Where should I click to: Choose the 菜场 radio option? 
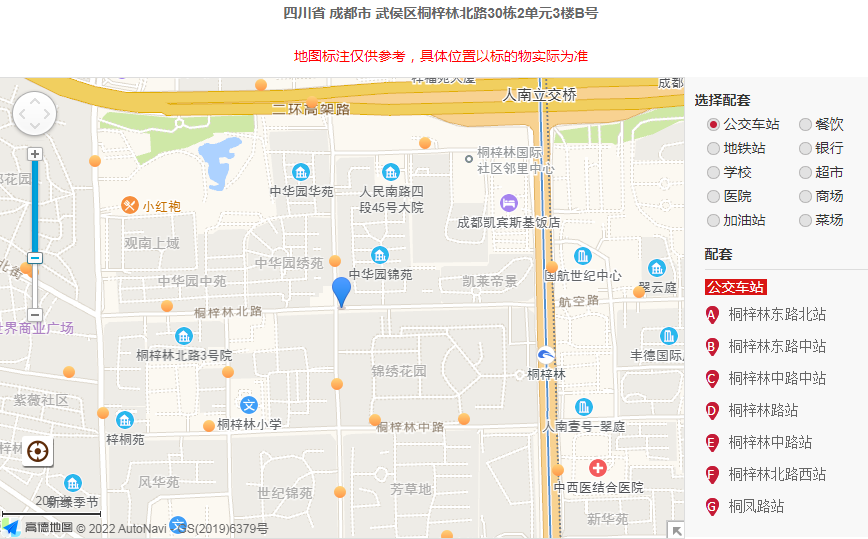[x=806, y=221]
